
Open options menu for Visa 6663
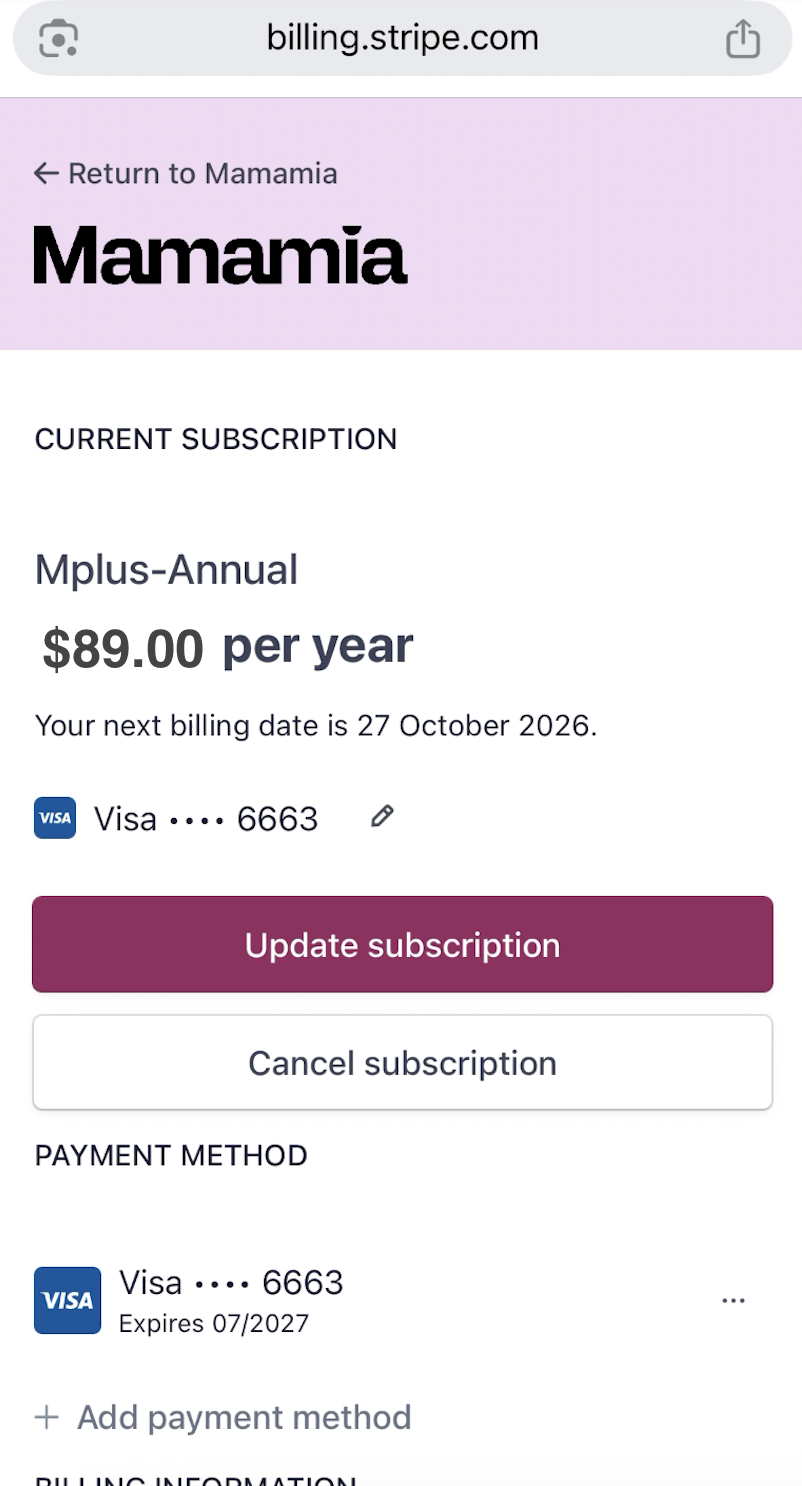tap(733, 1301)
